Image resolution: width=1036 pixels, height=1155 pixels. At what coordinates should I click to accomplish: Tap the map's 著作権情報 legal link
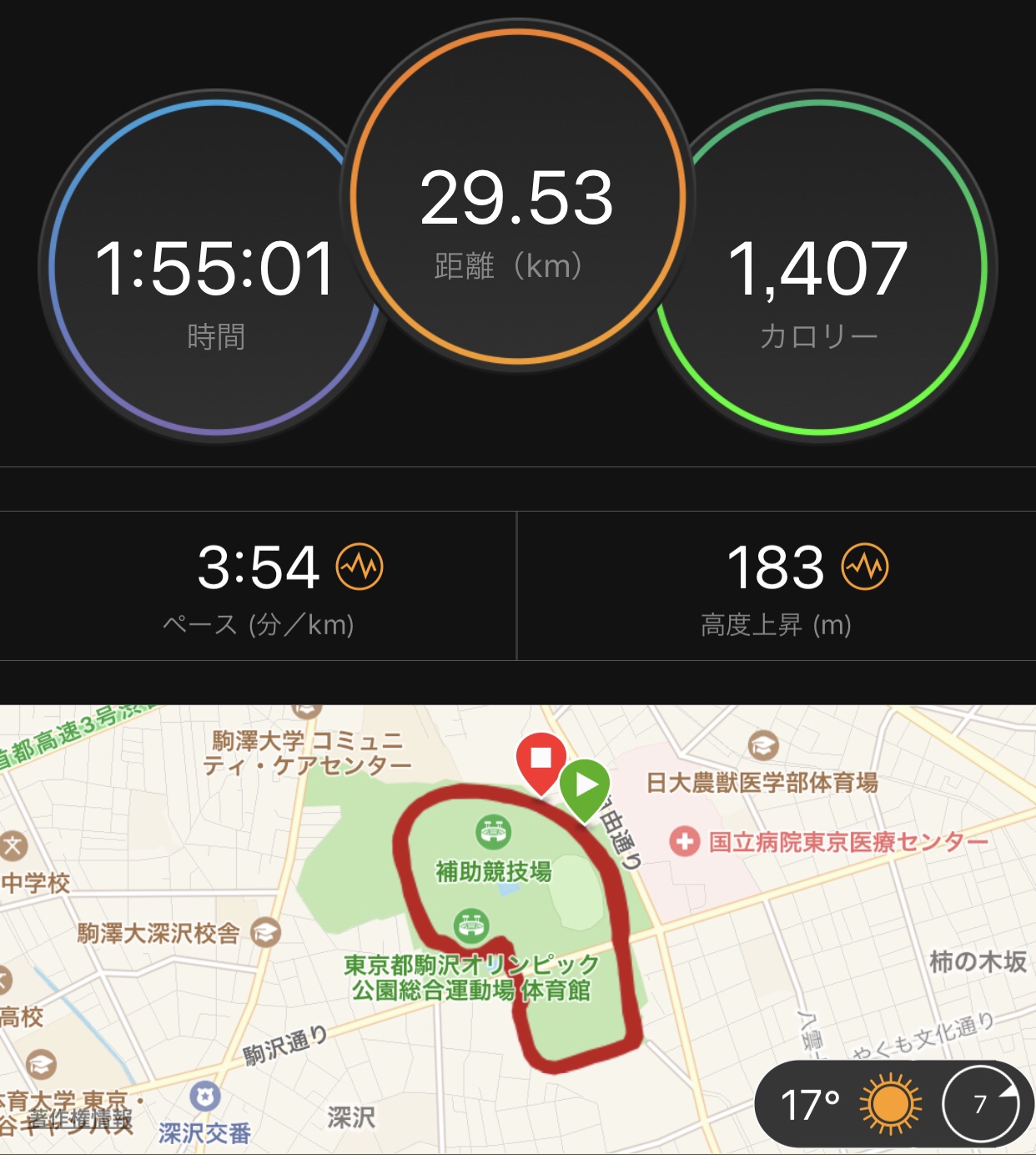point(80,1120)
